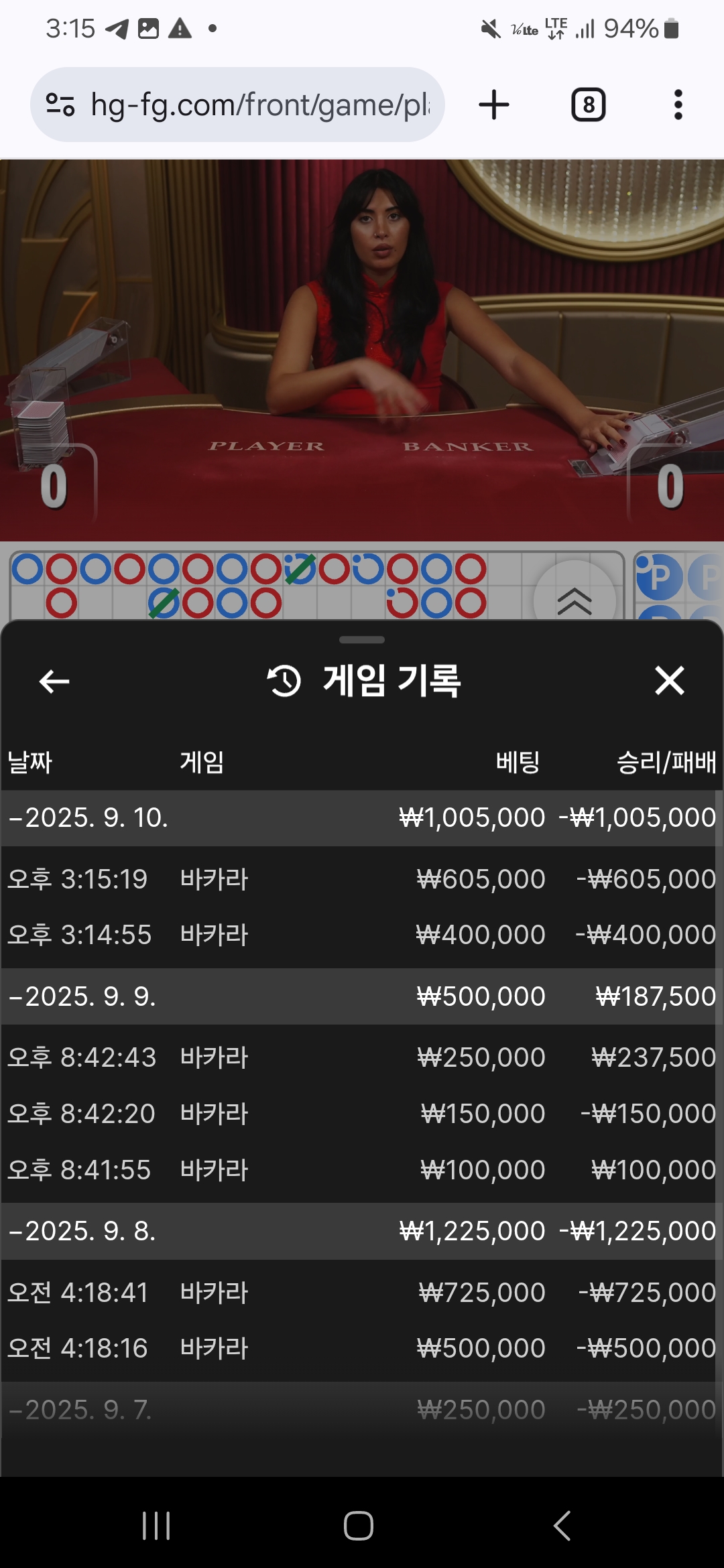Screen dimensions: 724x1568
Task: Open the 오전 4:18:16 바카라 record
Action: pos(361,1348)
